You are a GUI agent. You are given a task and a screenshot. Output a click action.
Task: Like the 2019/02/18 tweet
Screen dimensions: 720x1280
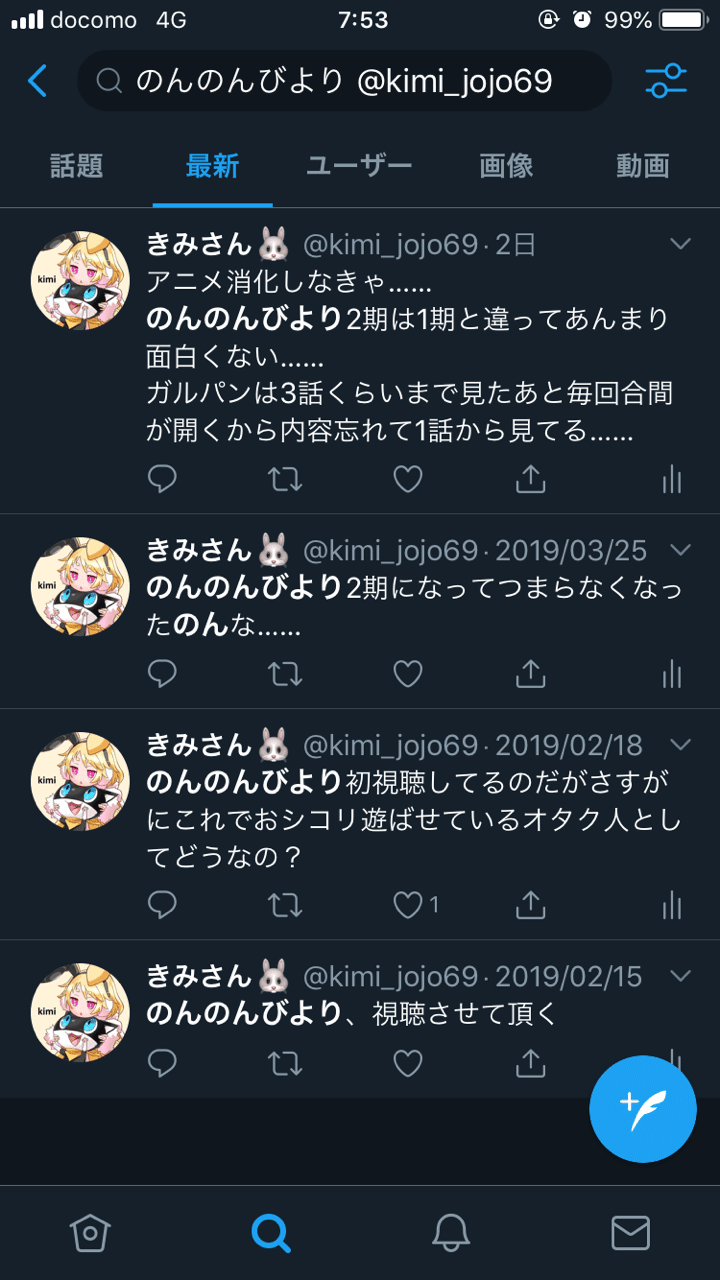pyautogui.click(x=408, y=906)
